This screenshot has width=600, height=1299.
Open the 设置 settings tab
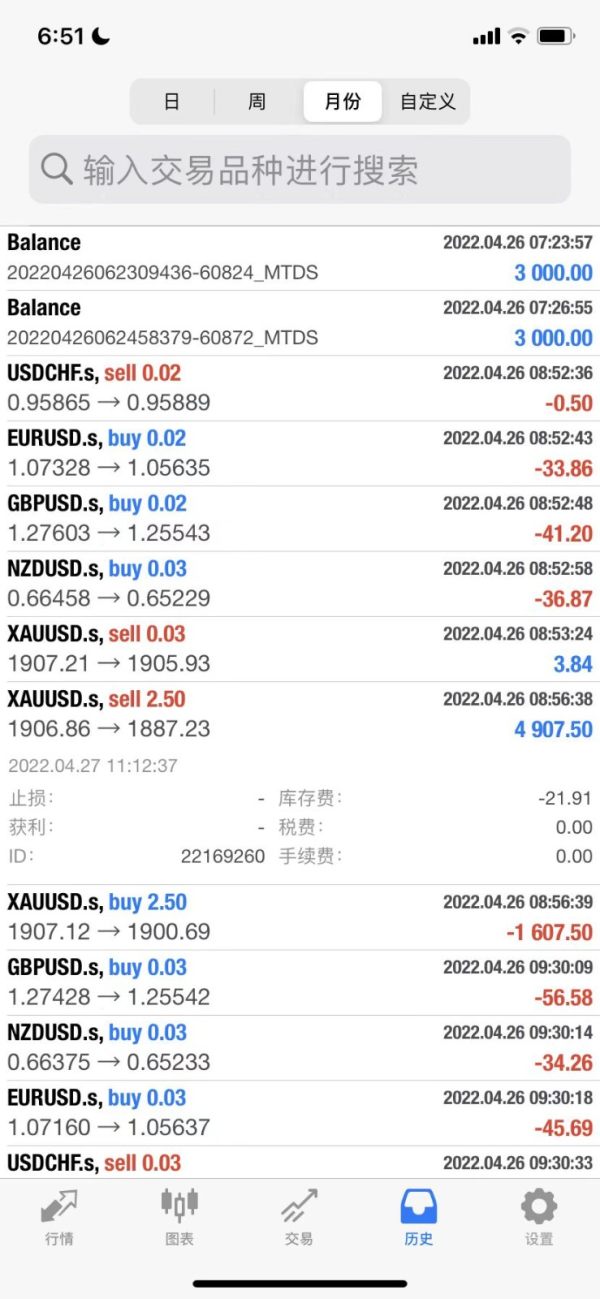coord(539,1218)
